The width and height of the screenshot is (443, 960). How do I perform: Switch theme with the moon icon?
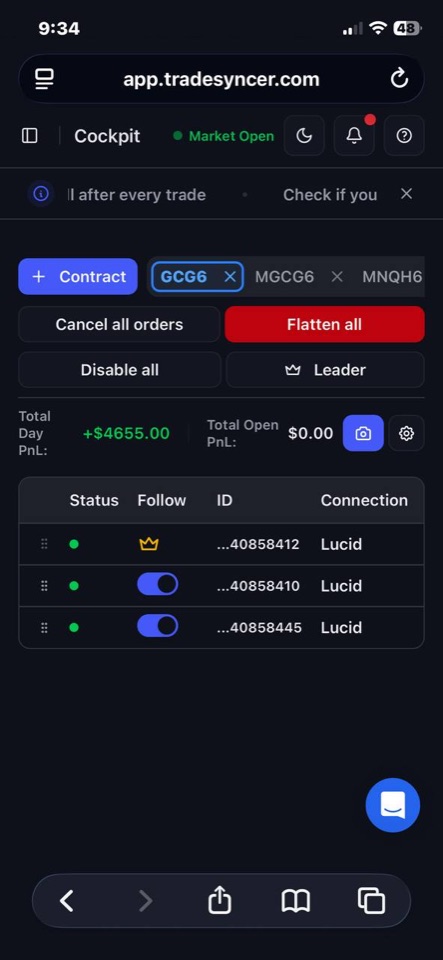click(x=304, y=135)
